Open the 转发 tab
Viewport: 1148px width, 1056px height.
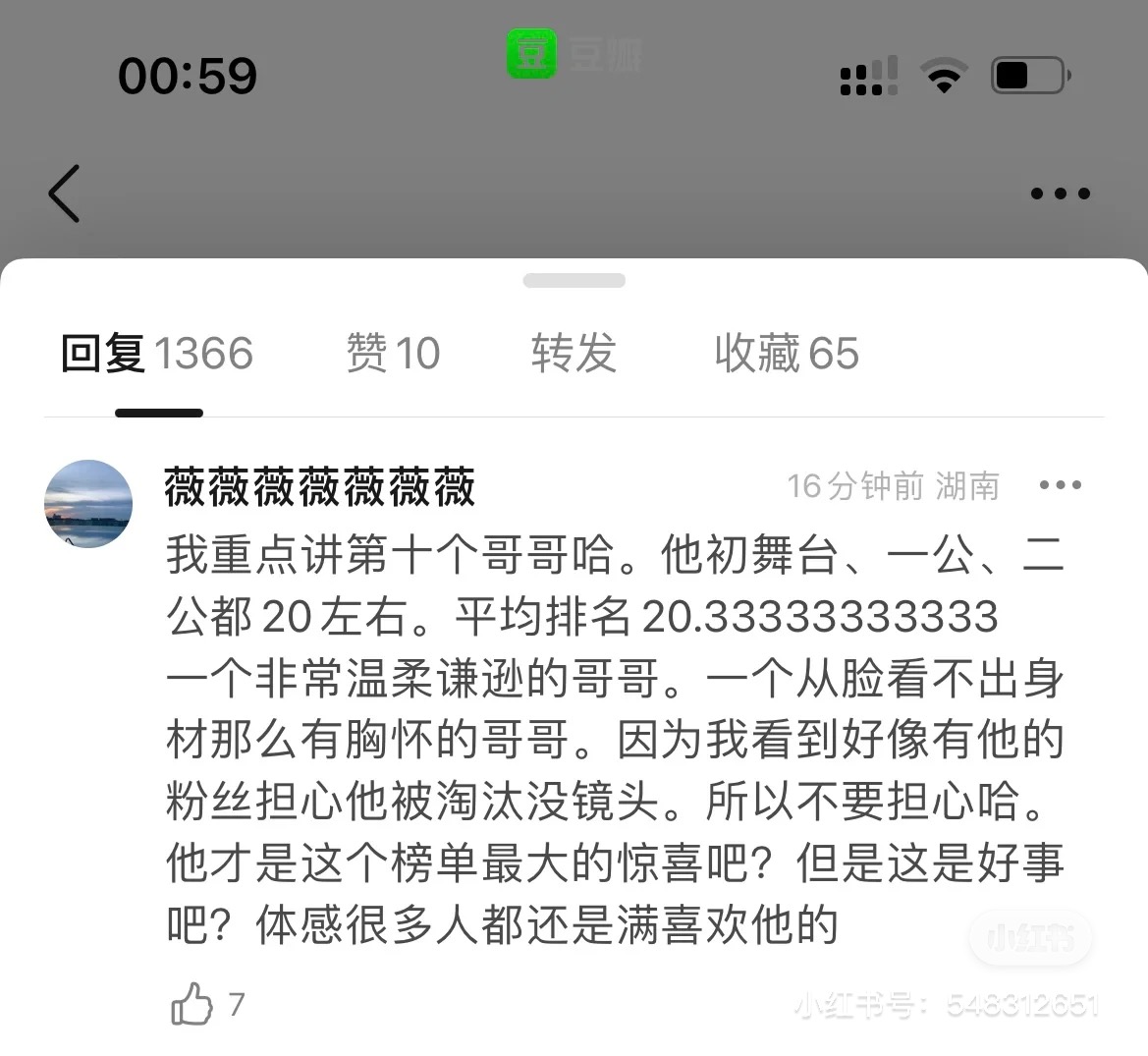(x=574, y=354)
